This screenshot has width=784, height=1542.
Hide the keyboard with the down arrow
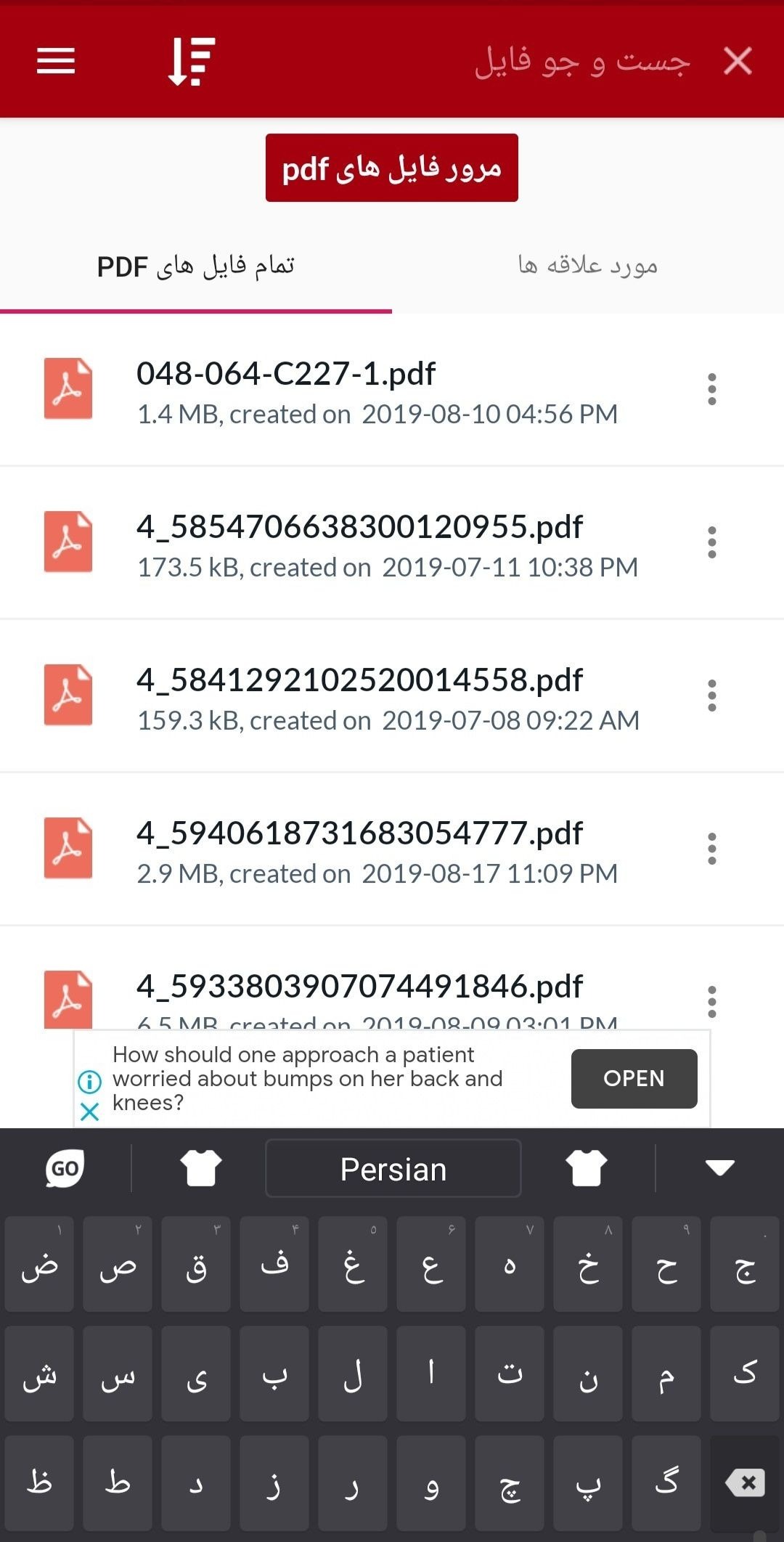719,1167
